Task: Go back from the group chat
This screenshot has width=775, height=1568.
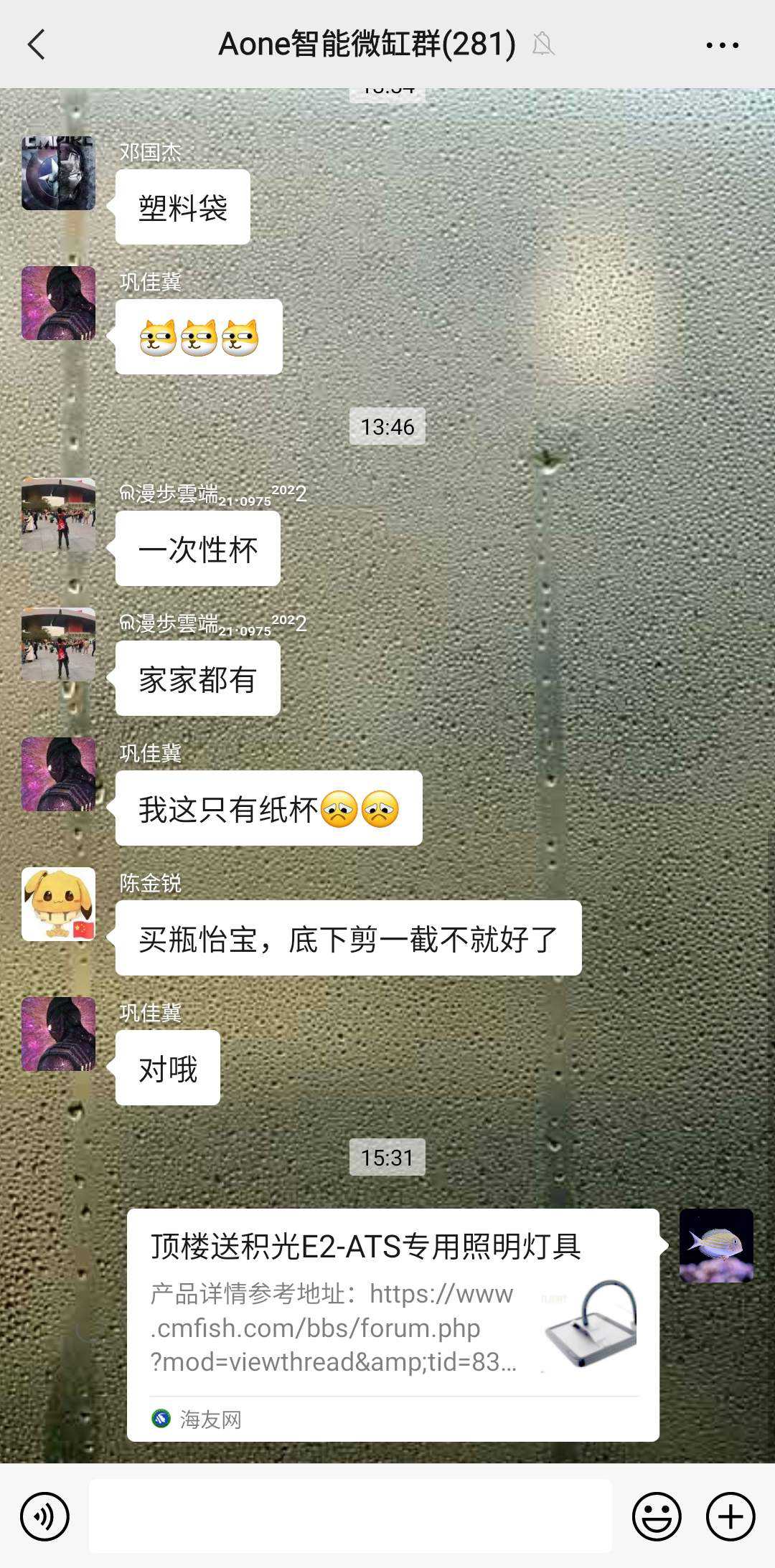Action: [x=37, y=44]
